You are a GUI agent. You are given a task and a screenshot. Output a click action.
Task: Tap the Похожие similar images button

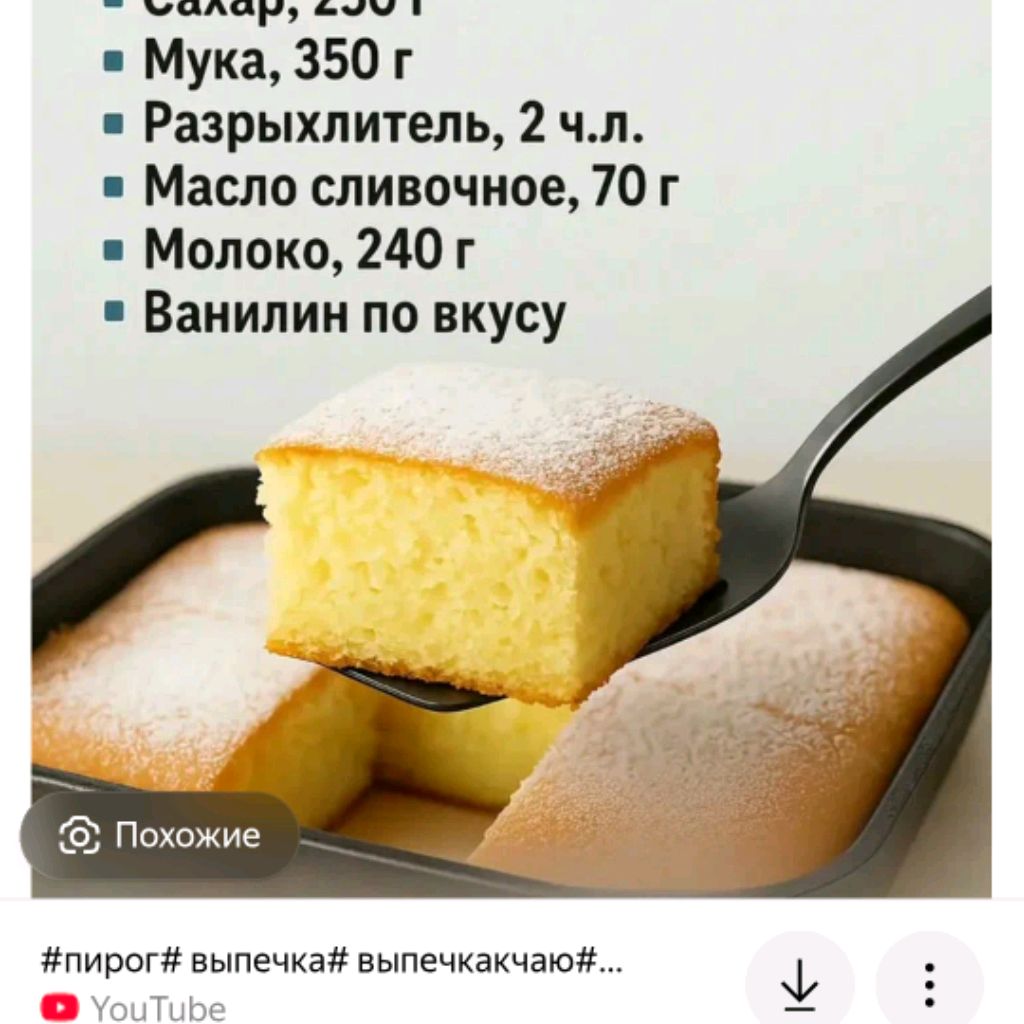160,835
